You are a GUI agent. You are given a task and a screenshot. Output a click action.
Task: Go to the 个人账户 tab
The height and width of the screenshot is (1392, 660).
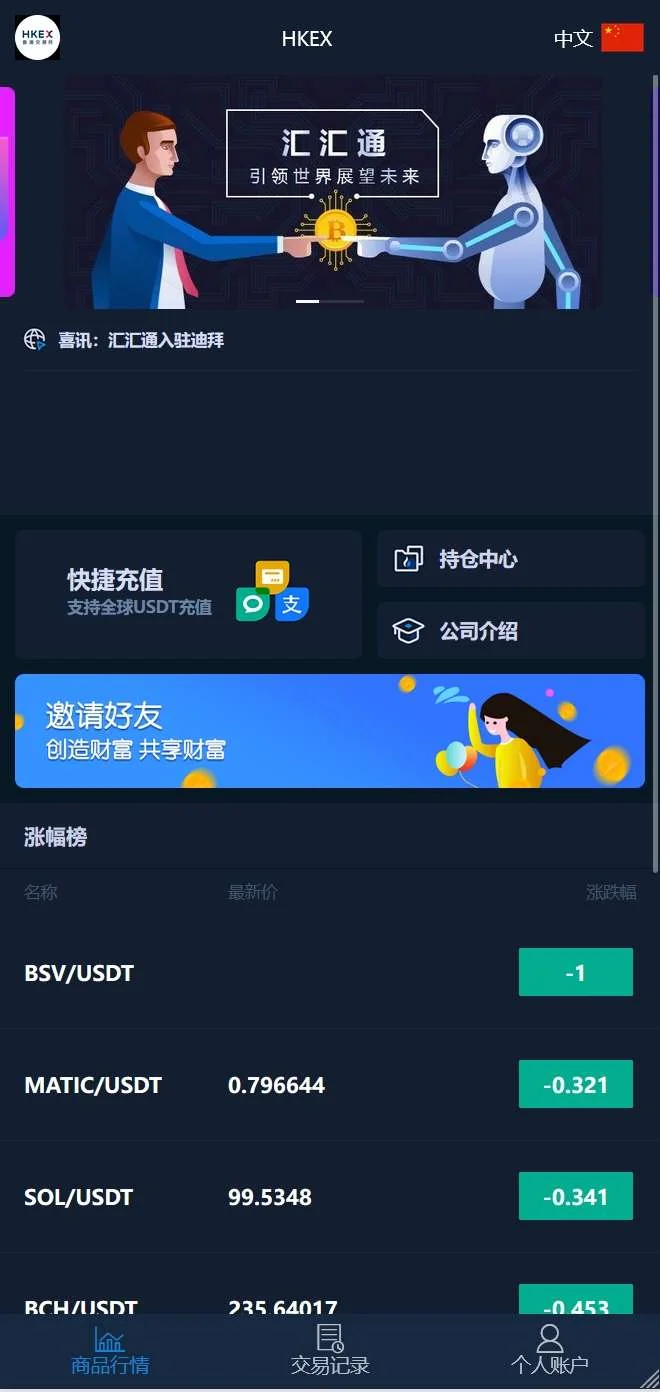[x=549, y=1351]
